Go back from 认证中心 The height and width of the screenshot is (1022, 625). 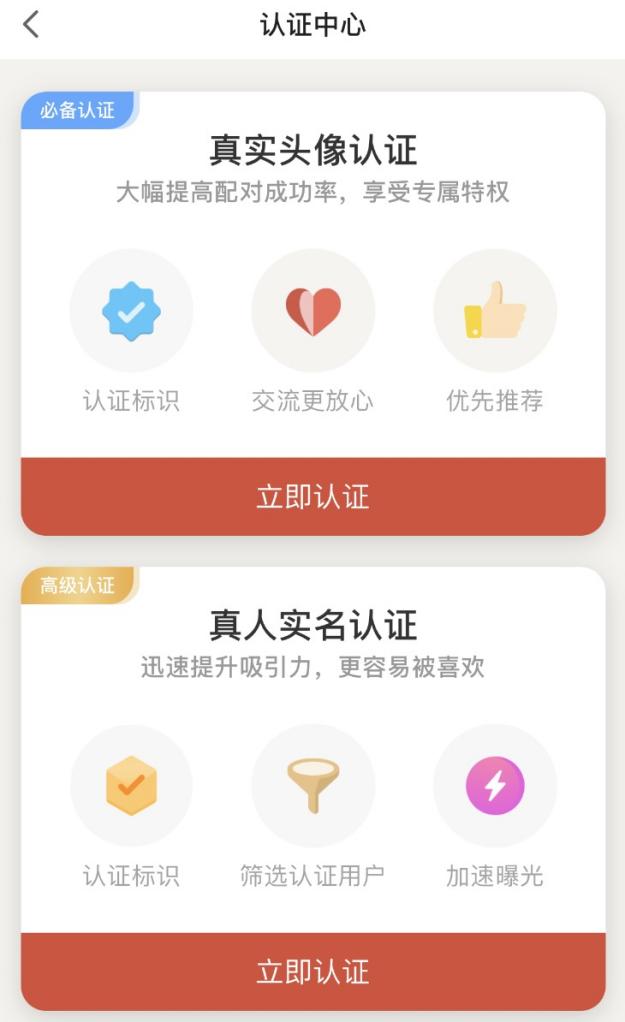pos(31,24)
